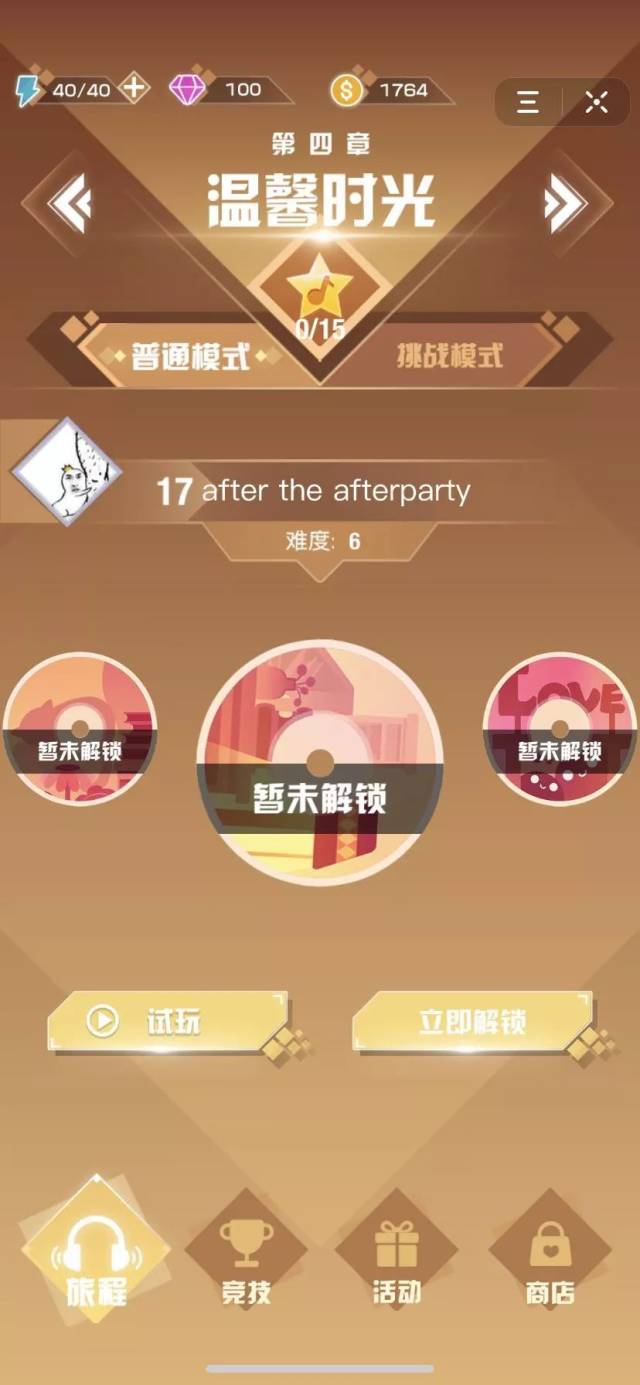640x1385 pixels.
Task: Select the locked center song disc
Action: click(x=319, y=763)
